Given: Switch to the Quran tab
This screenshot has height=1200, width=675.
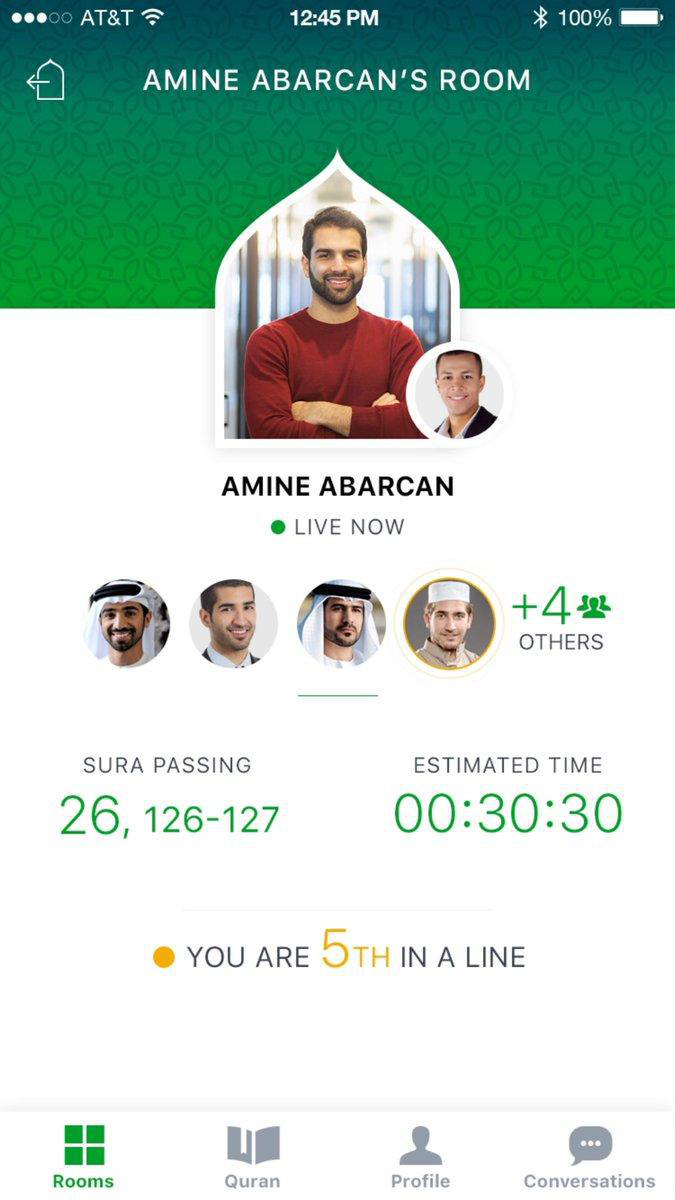Looking at the screenshot, I should (x=252, y=1156).
